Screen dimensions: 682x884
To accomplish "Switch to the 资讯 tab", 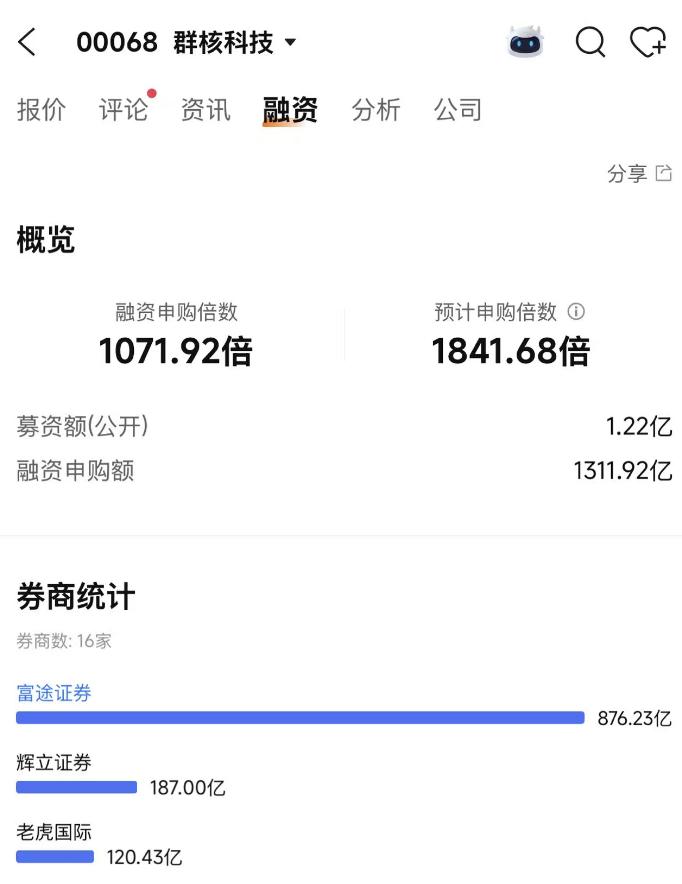I will click(x=205, y=109).
